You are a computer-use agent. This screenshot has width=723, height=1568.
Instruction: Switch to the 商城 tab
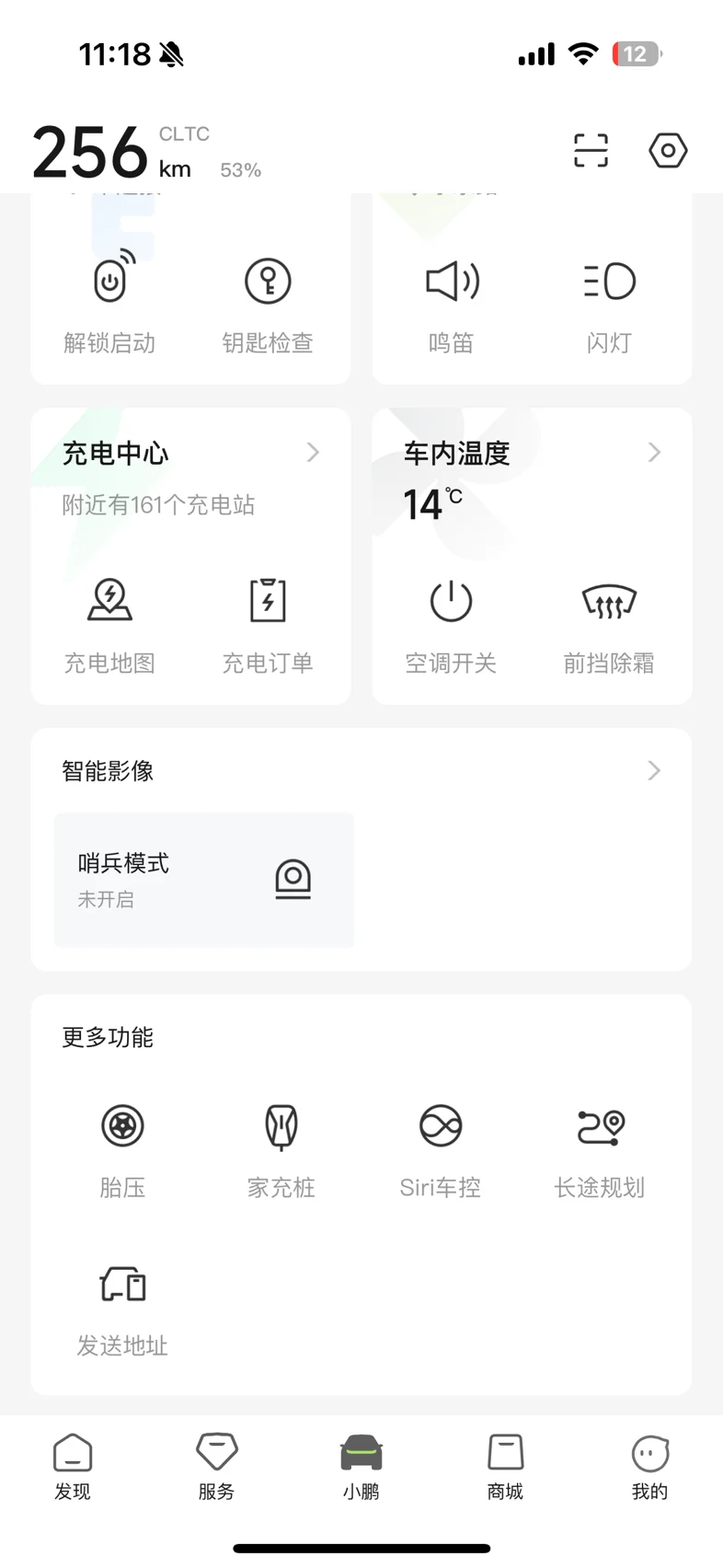pos(505,1467)
